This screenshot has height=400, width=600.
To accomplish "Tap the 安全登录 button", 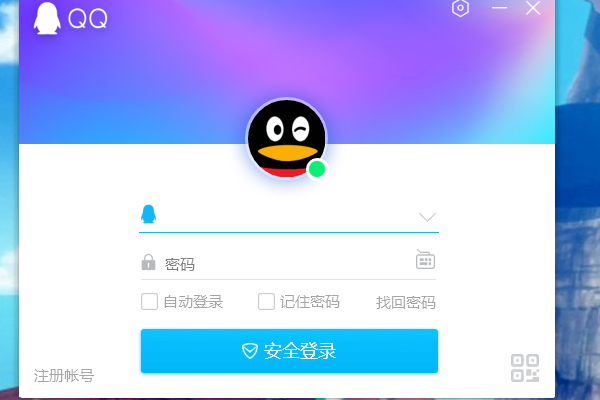I will pyautogui.click(x=289, y=351).
